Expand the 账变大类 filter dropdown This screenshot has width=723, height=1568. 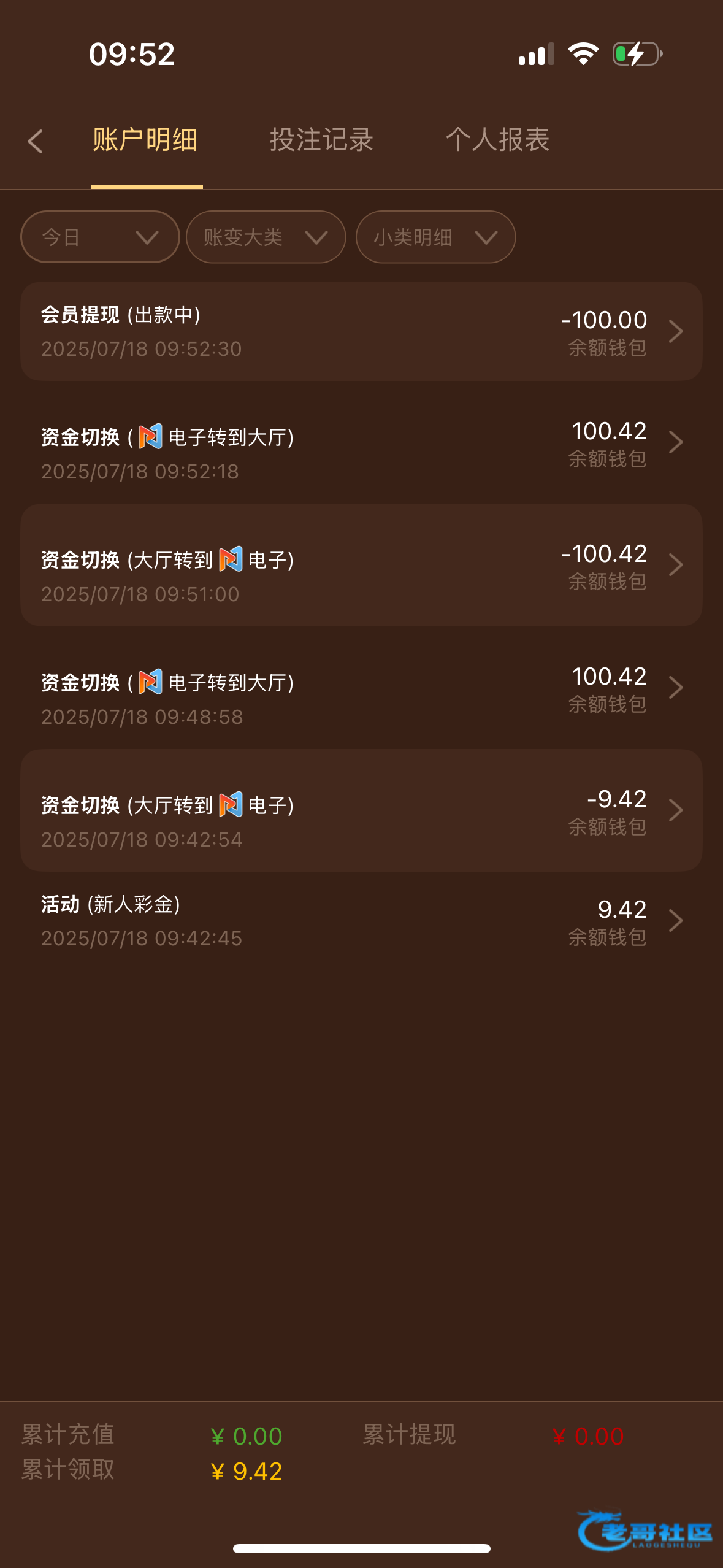point(266,237)
